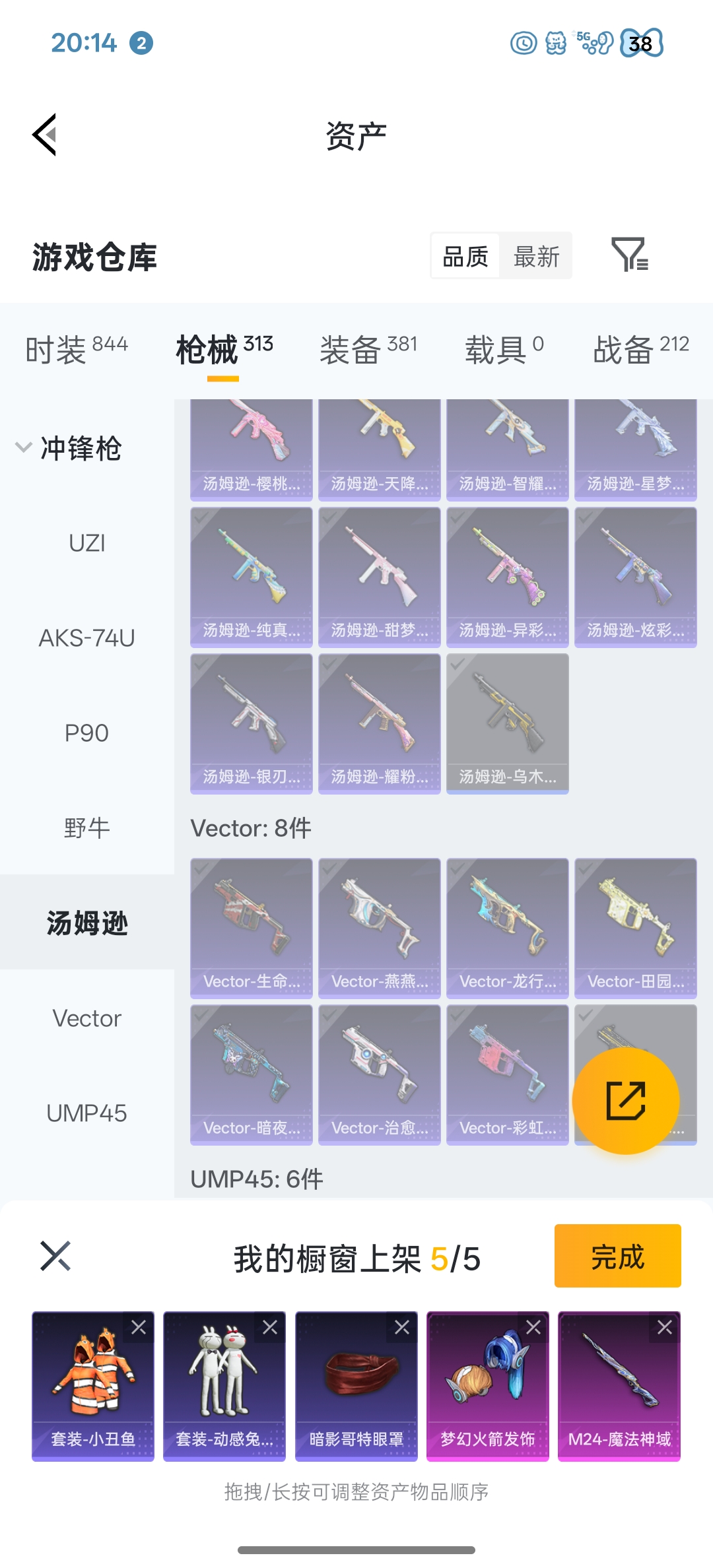Go back using the top-left arrow

tap(45, 135)
